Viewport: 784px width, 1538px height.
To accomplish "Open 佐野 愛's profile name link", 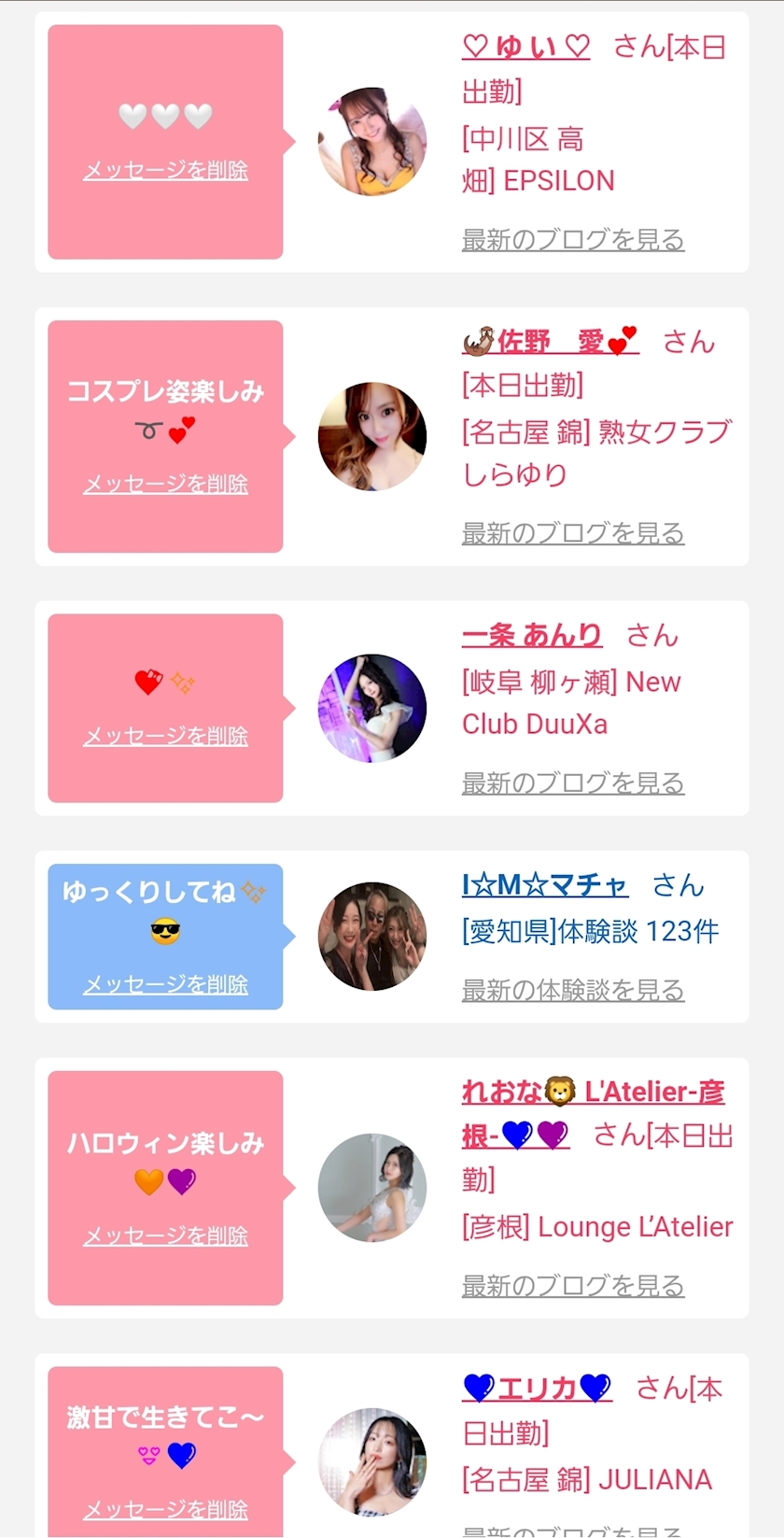I will click(x=550, y=342).
